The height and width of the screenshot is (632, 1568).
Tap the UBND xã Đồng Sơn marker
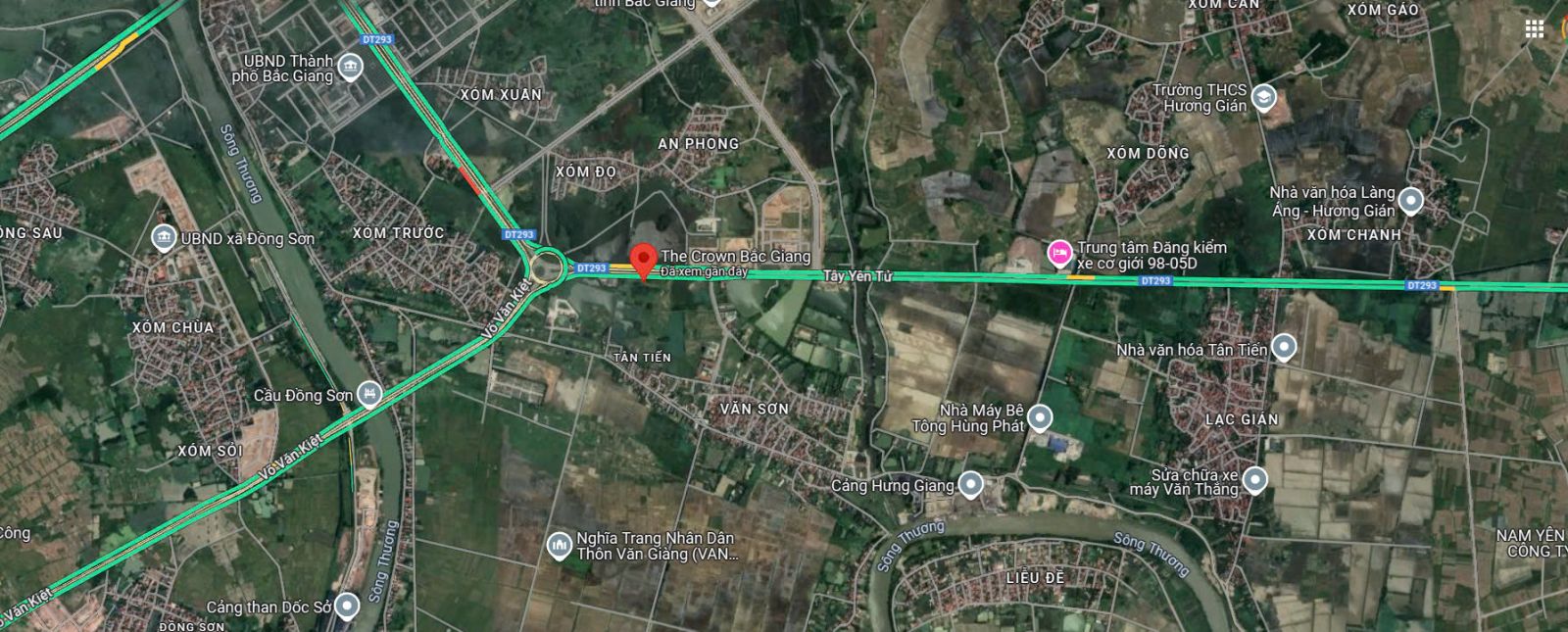164,238
